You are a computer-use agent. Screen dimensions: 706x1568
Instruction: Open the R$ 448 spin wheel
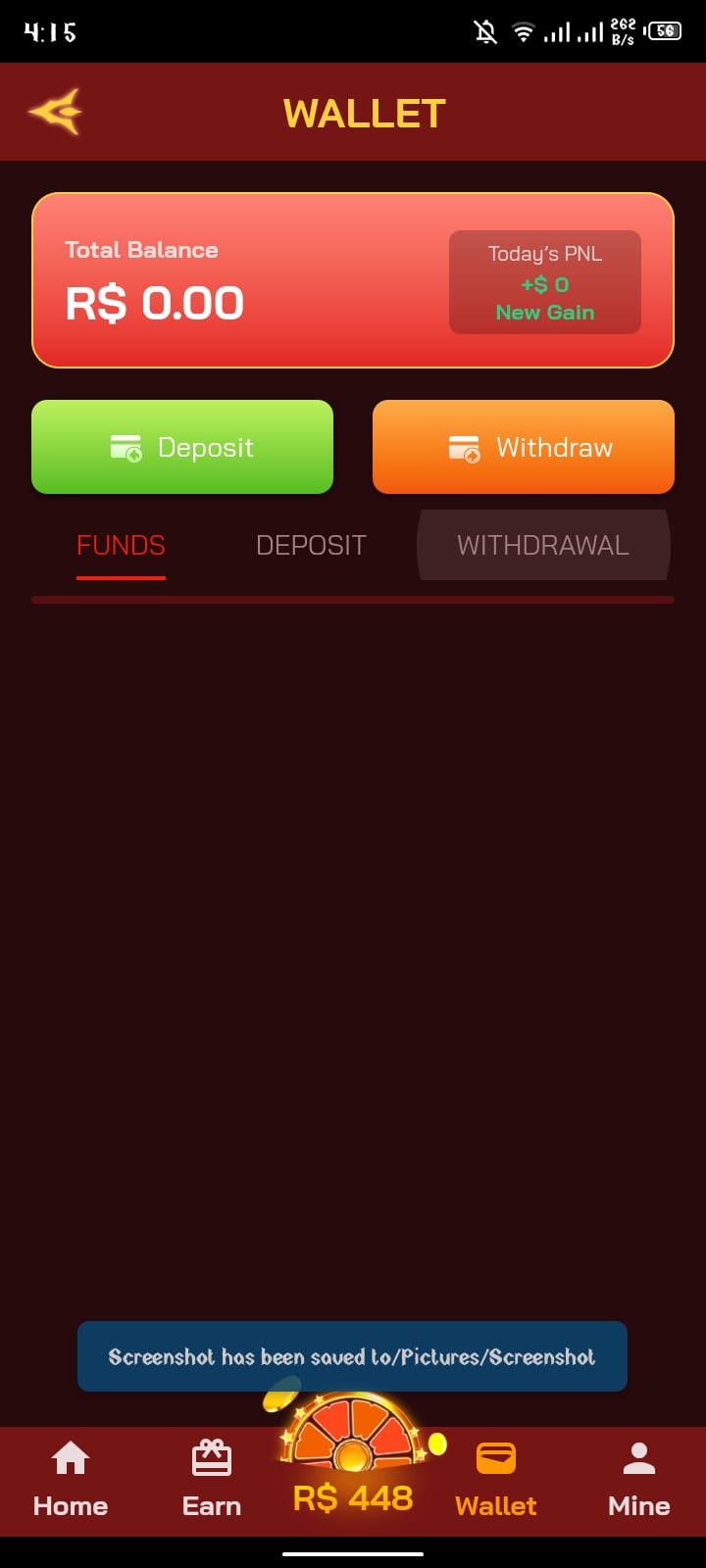click(x=353, y=1460)
